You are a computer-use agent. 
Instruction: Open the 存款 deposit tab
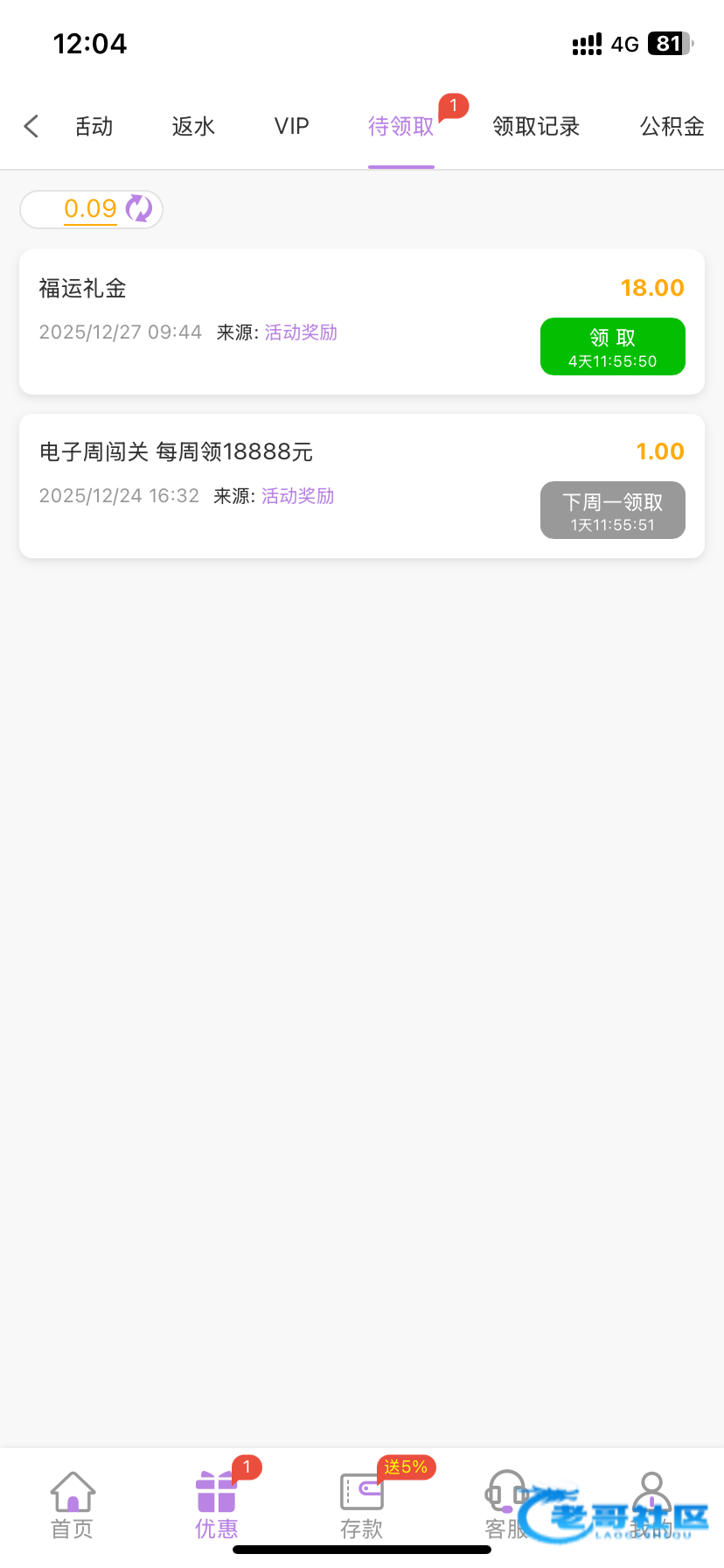click(362, 1504)
